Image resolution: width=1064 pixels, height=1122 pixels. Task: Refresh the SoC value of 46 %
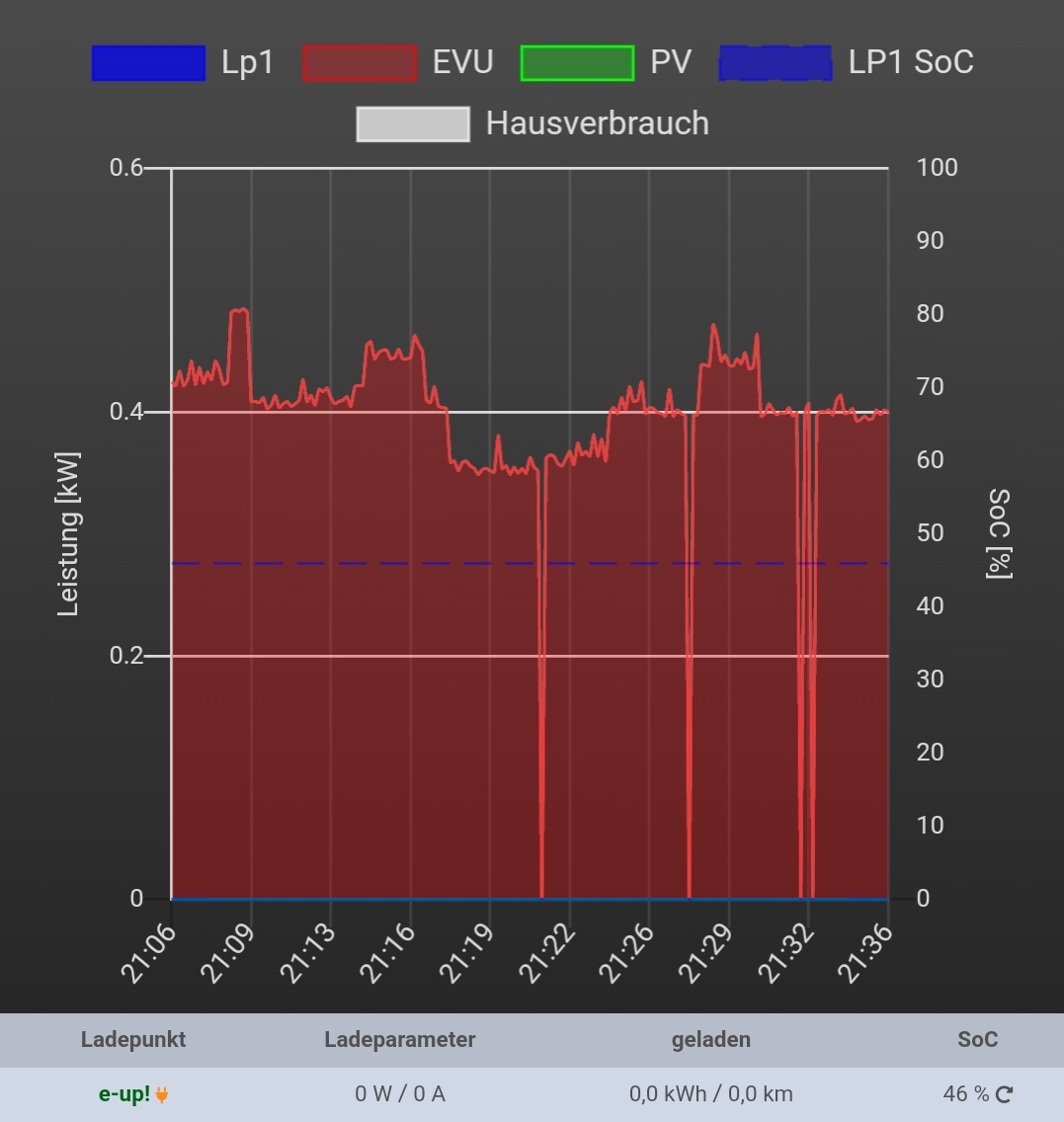1005,1094
